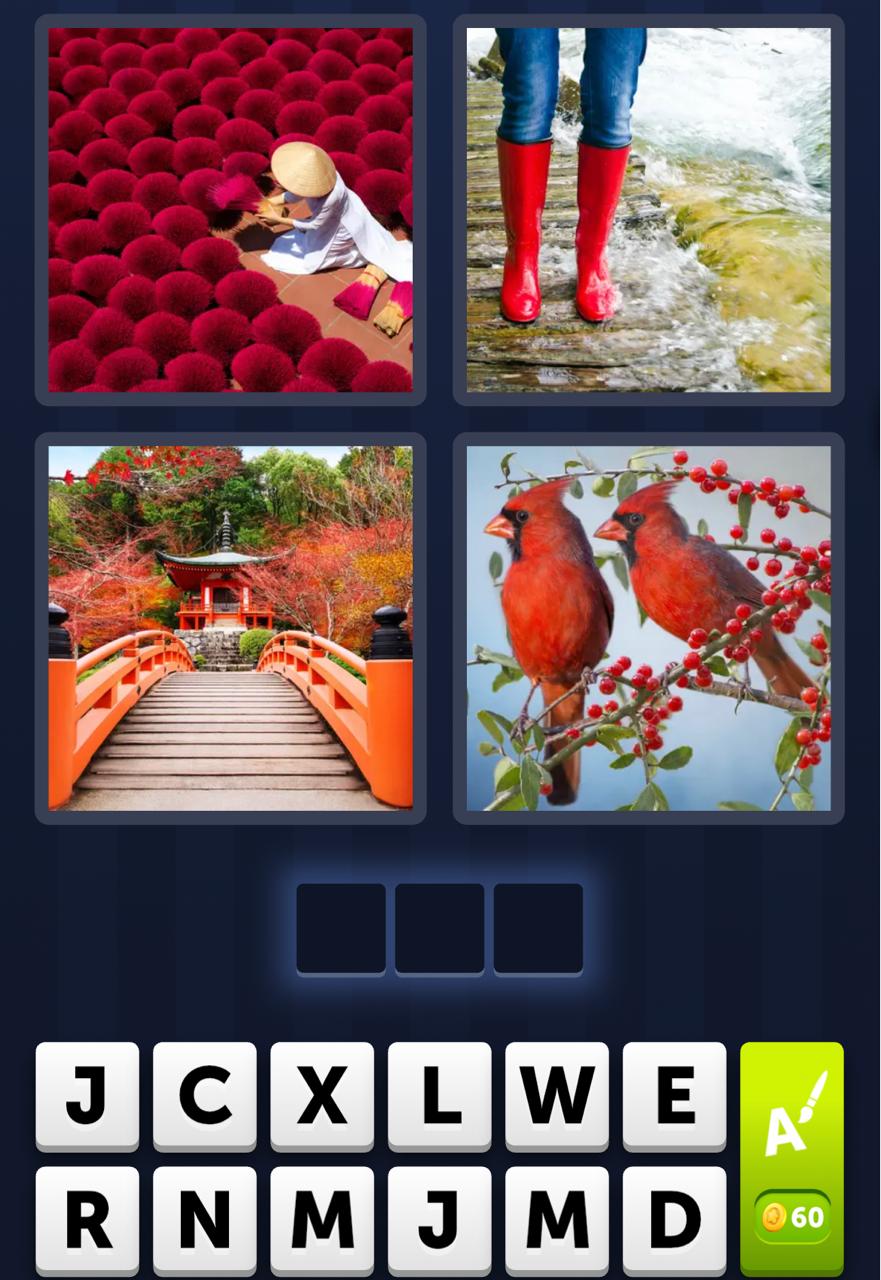Tap the third empty answer letter box
The height and width of the screenshot is (1280, 881).
pos(538,929)
